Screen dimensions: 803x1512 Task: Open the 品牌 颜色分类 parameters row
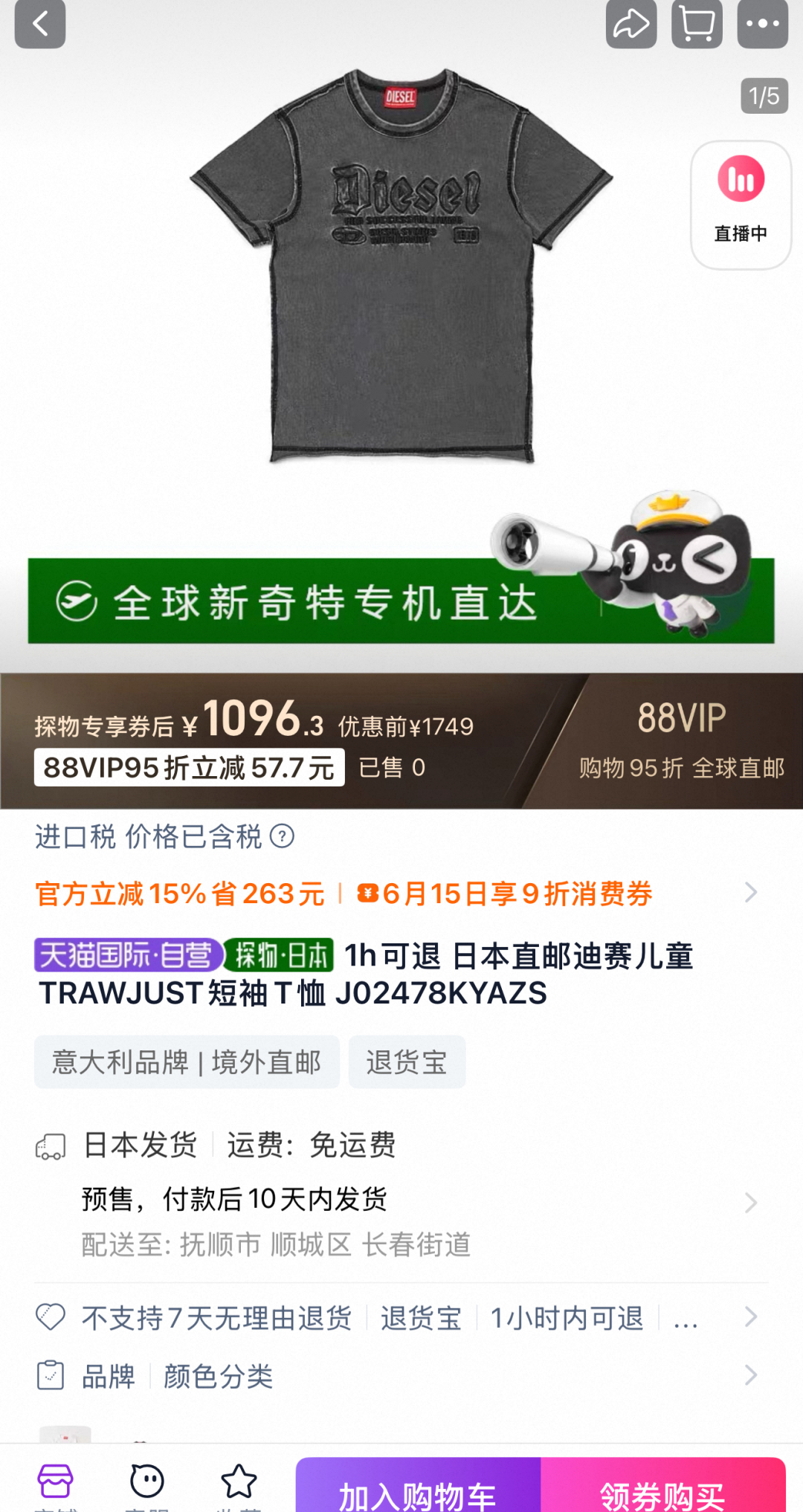tap(396, 1376)
